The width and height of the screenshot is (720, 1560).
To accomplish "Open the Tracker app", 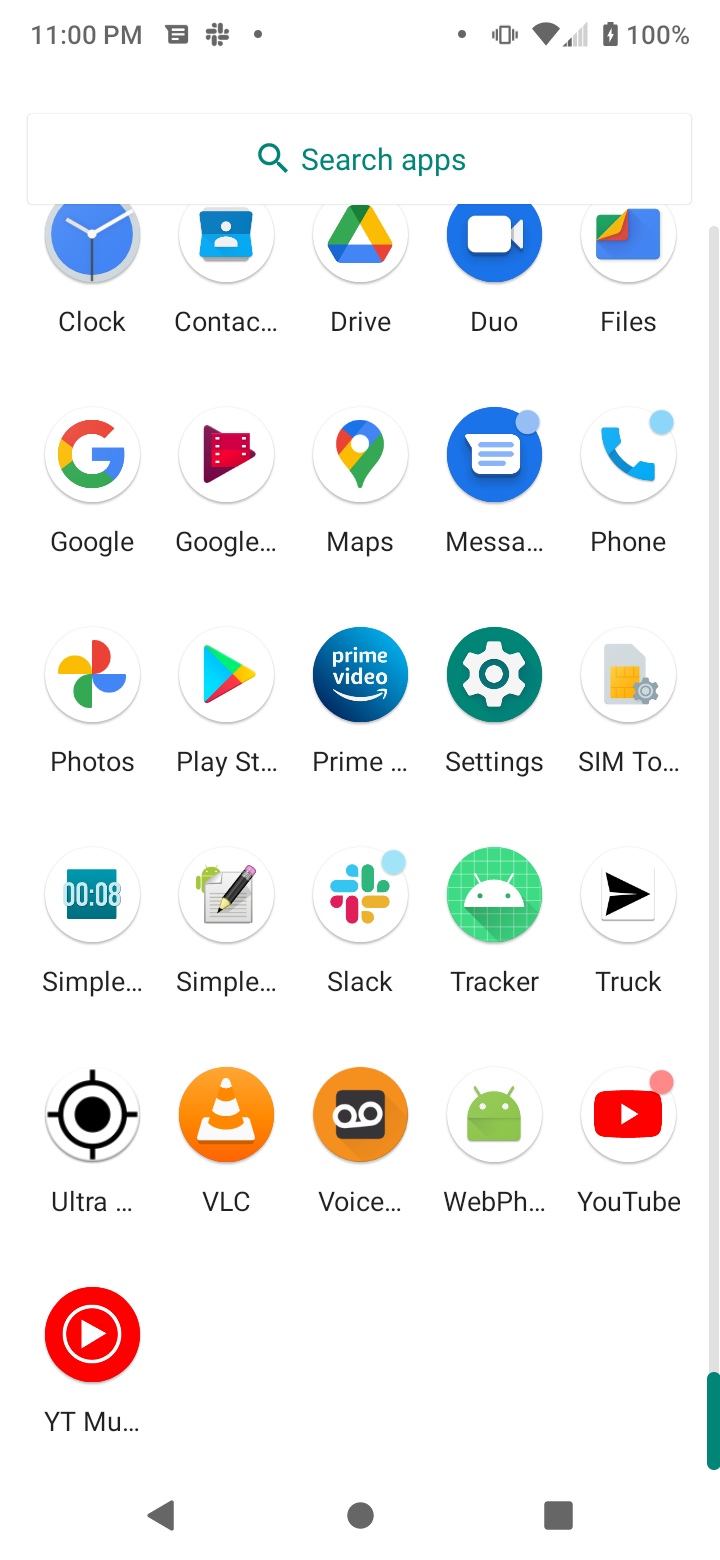I will [494, 895].
